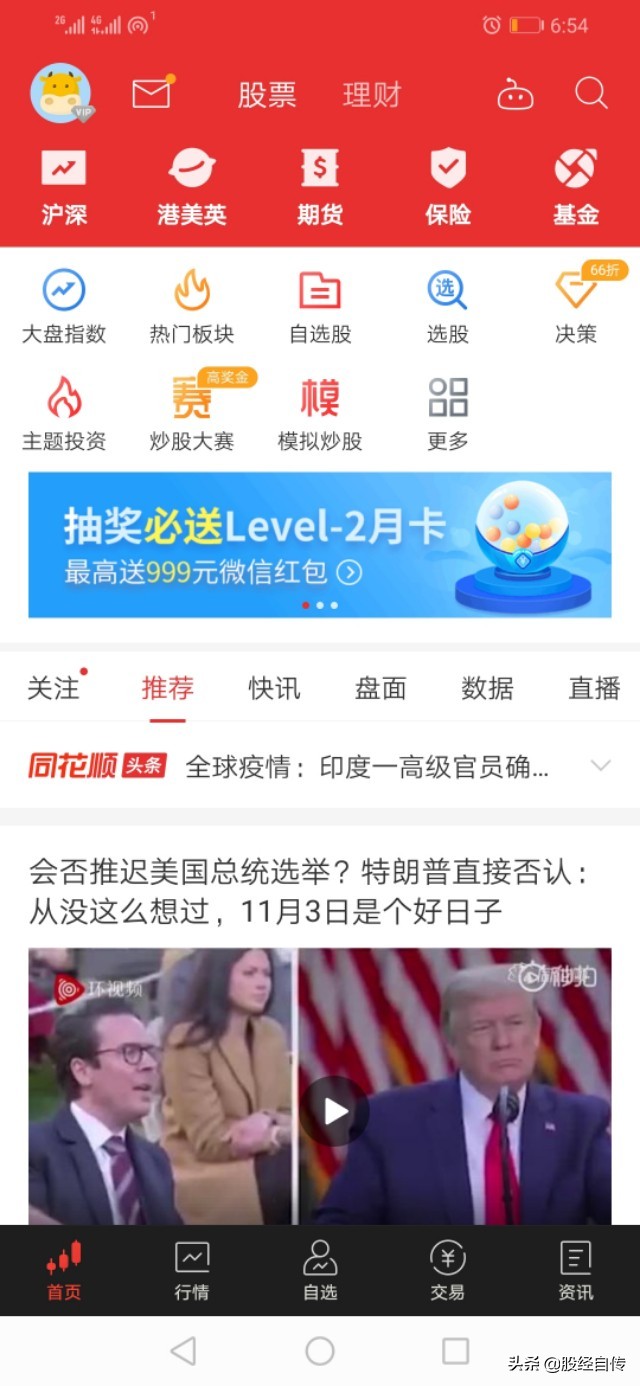This screenshot has width=640, height=1386.
Task: Open the profile avatar with VIP badge
Action: click(61, 93)
